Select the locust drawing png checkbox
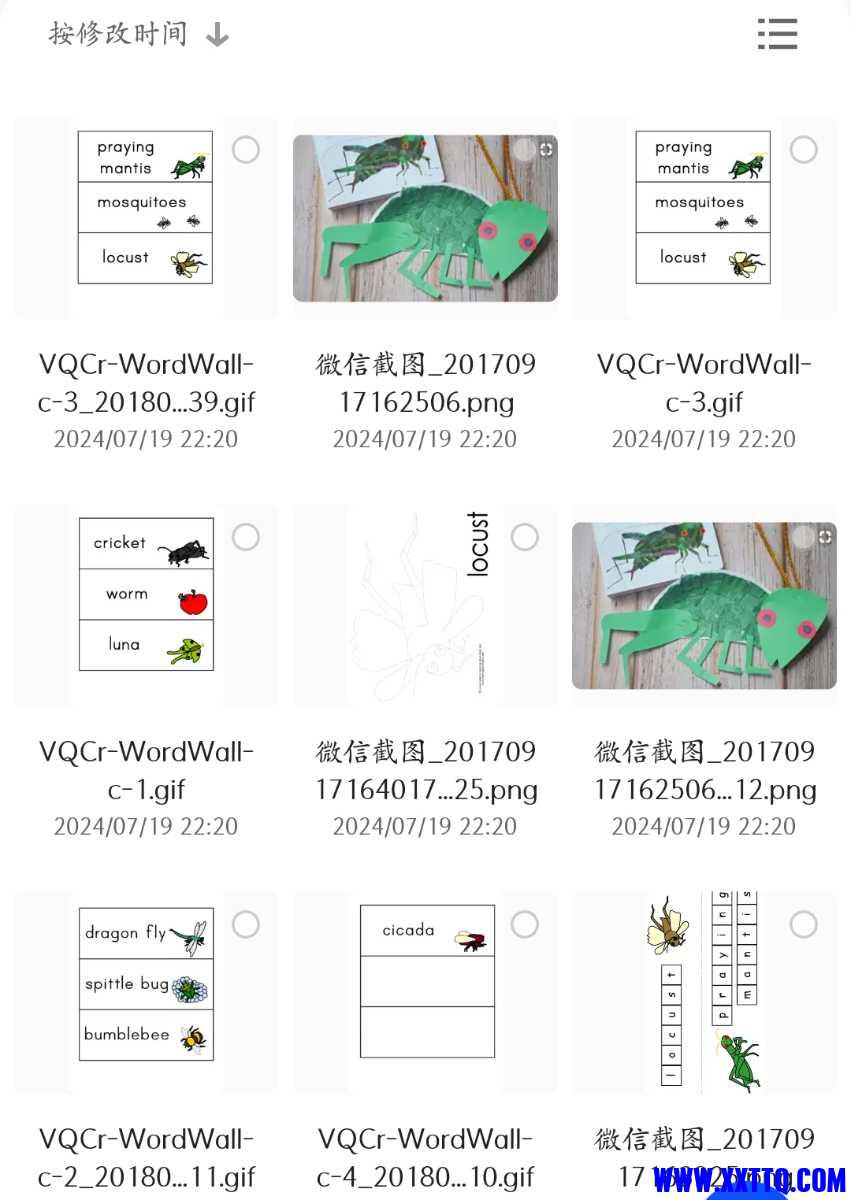851x1200 pixels. pos(525,538)
